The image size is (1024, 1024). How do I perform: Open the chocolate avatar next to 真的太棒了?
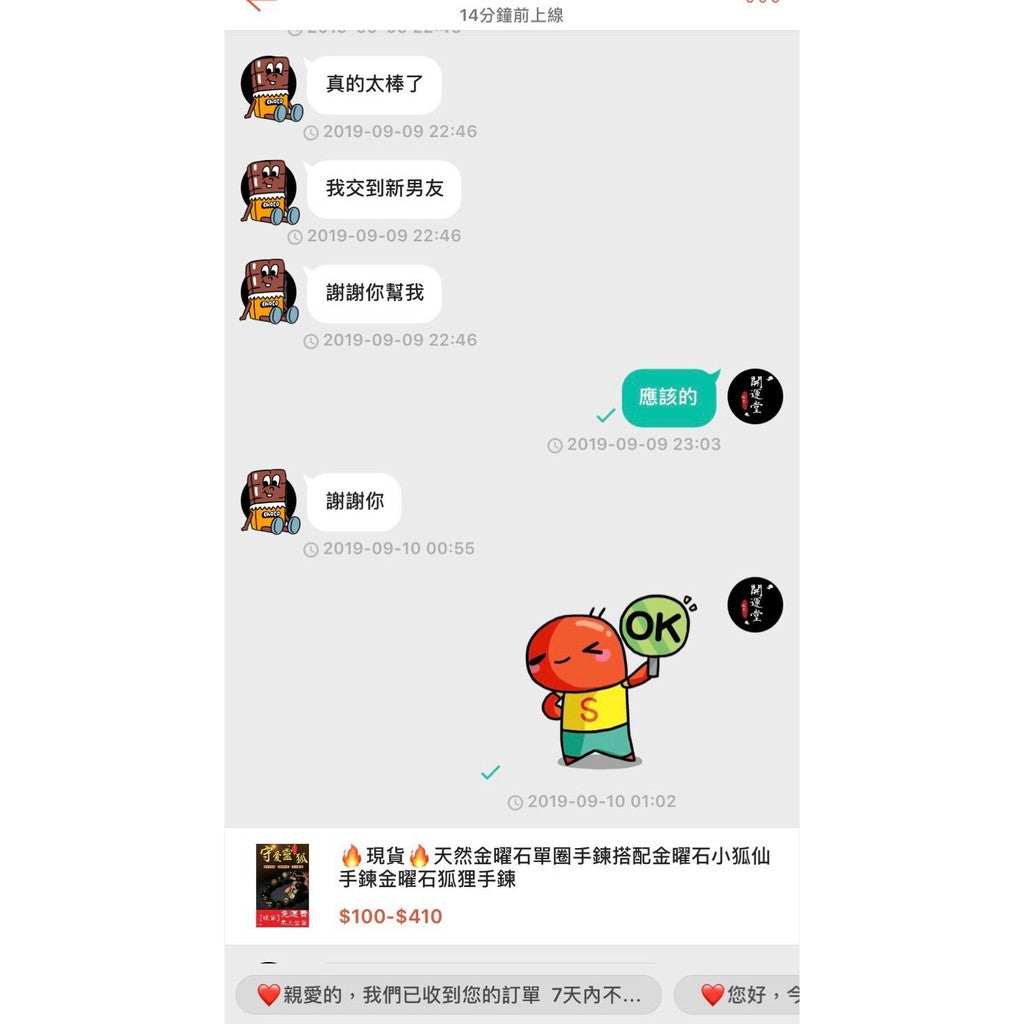coord(270,88)
